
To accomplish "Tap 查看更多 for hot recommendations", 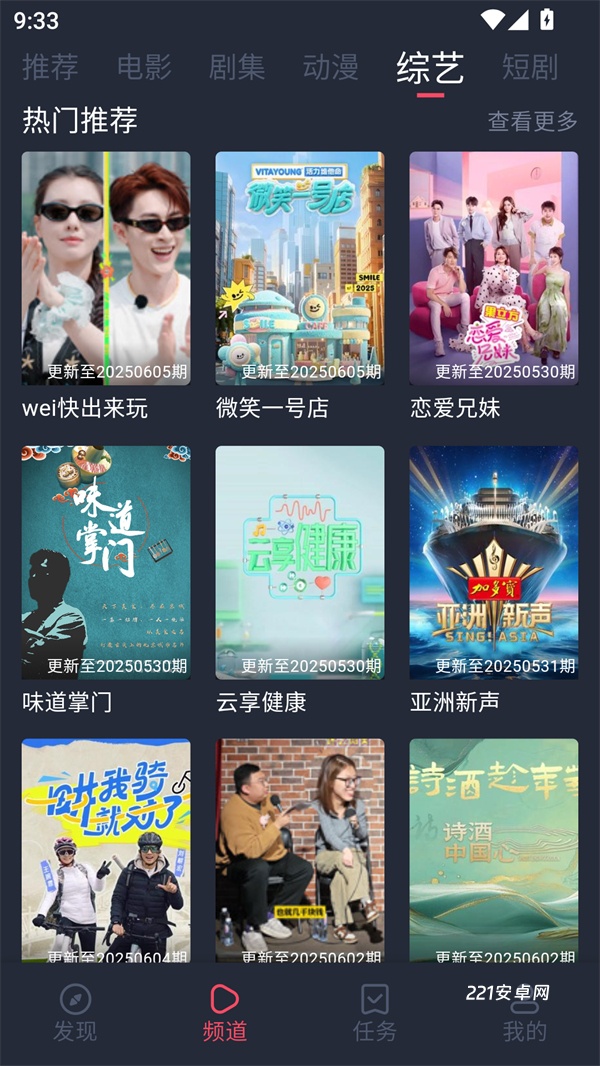I will tap(532, 121).
